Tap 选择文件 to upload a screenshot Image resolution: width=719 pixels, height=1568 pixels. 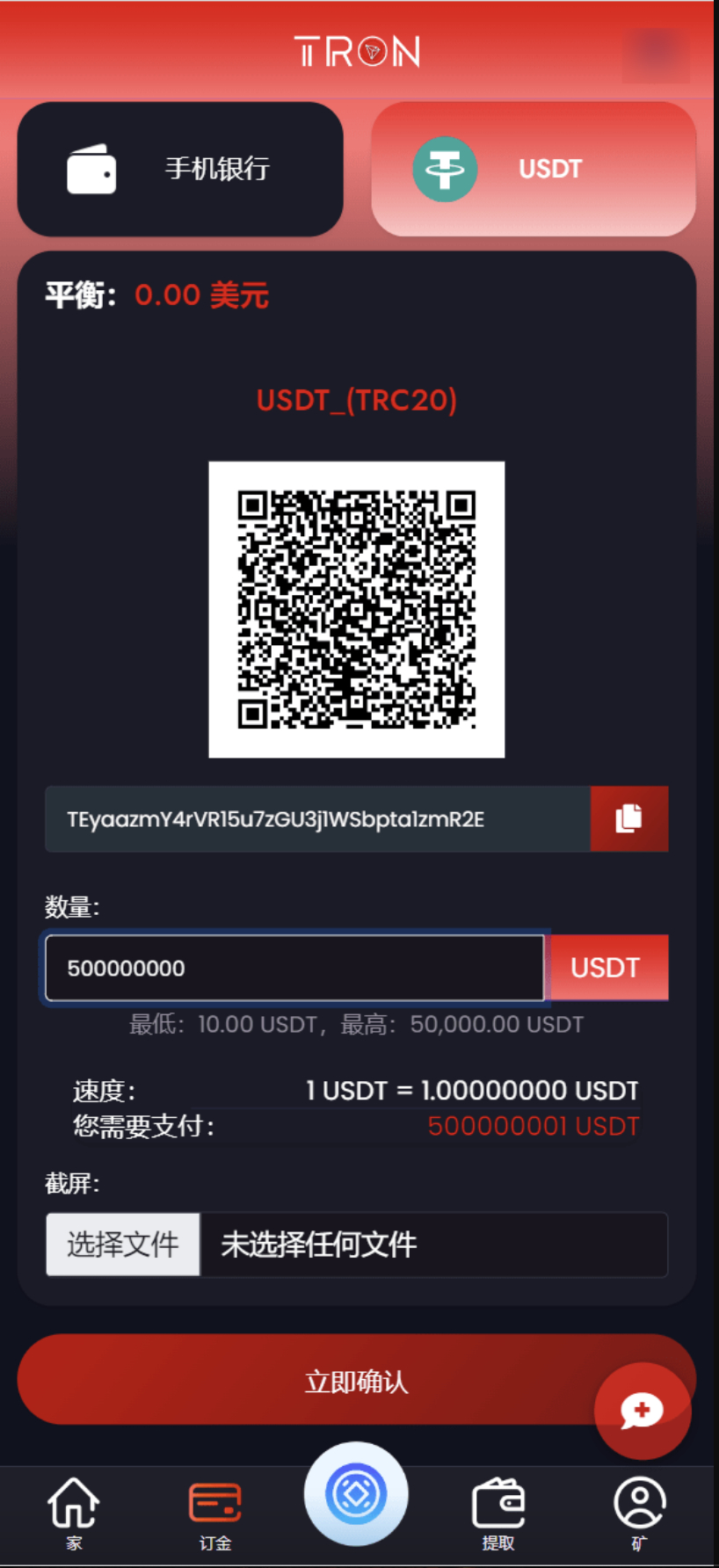tap(123, 1244)
